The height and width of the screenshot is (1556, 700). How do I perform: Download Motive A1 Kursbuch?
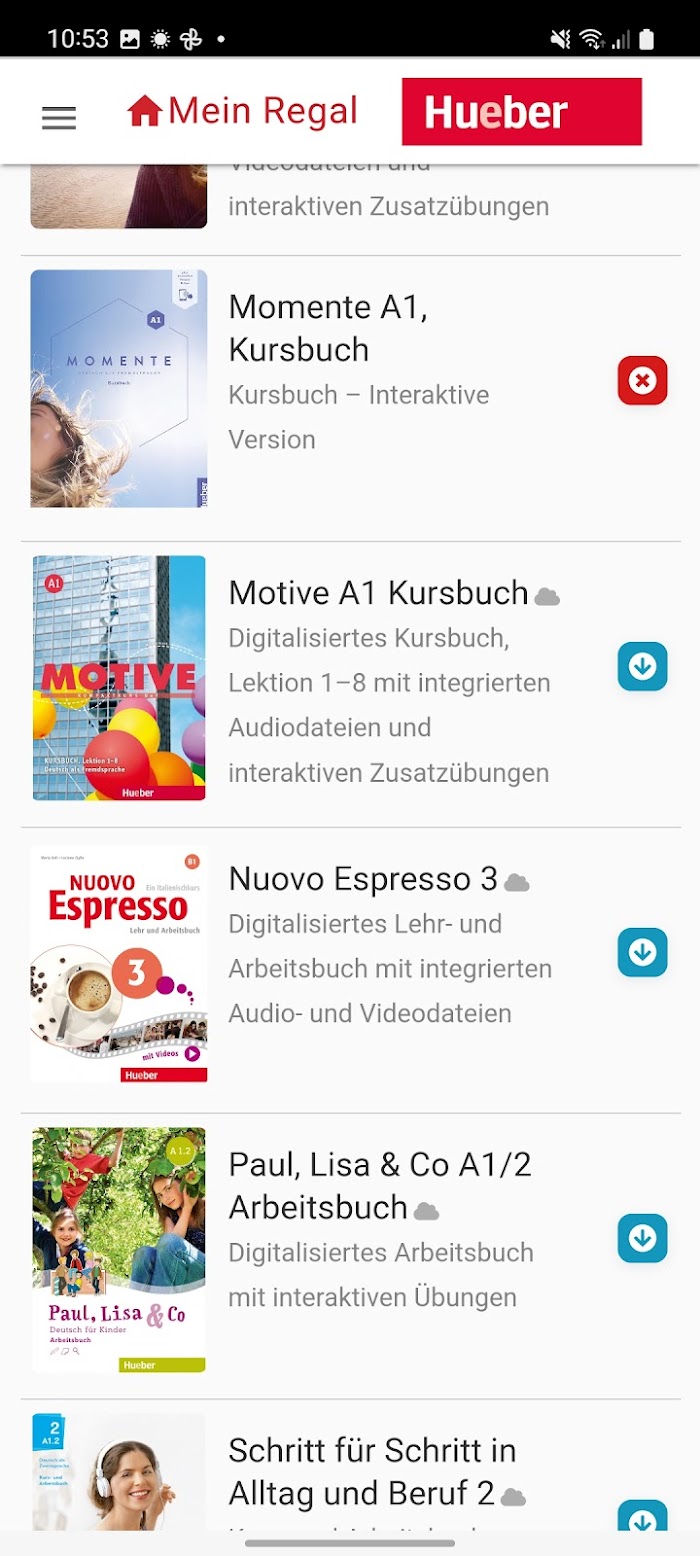642,666
